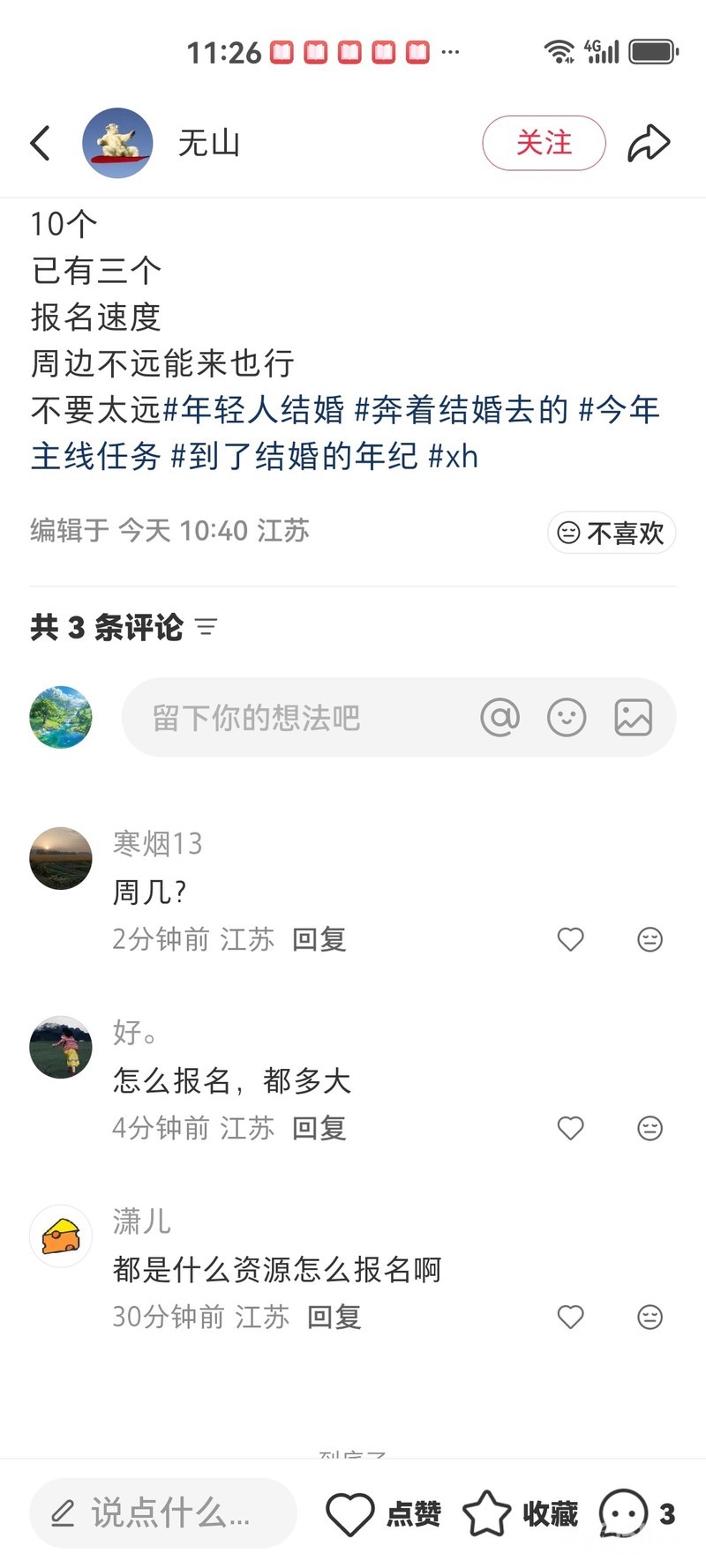
Task: Share this post
Action: pos(649,143)
